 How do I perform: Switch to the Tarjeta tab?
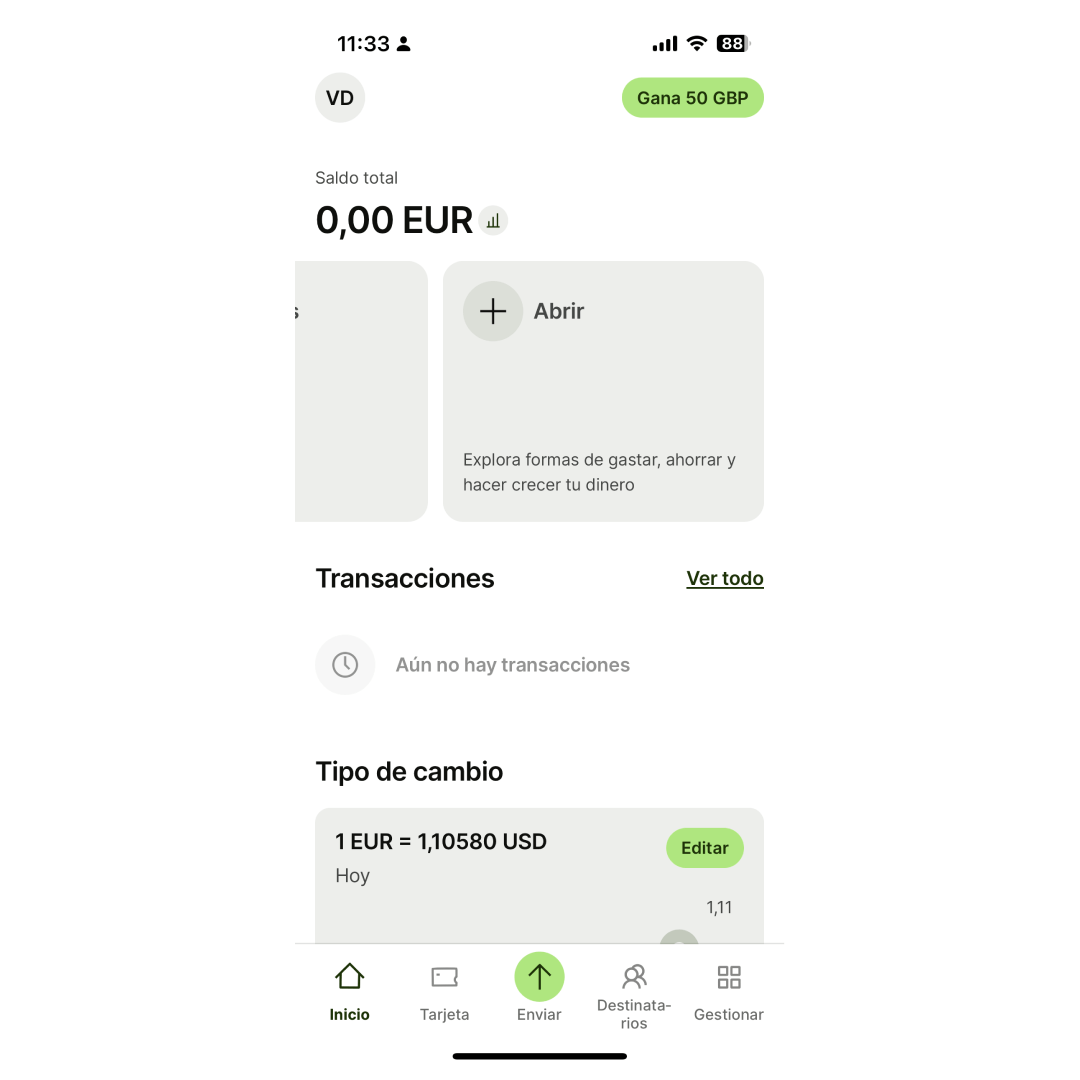coord(444,992)
